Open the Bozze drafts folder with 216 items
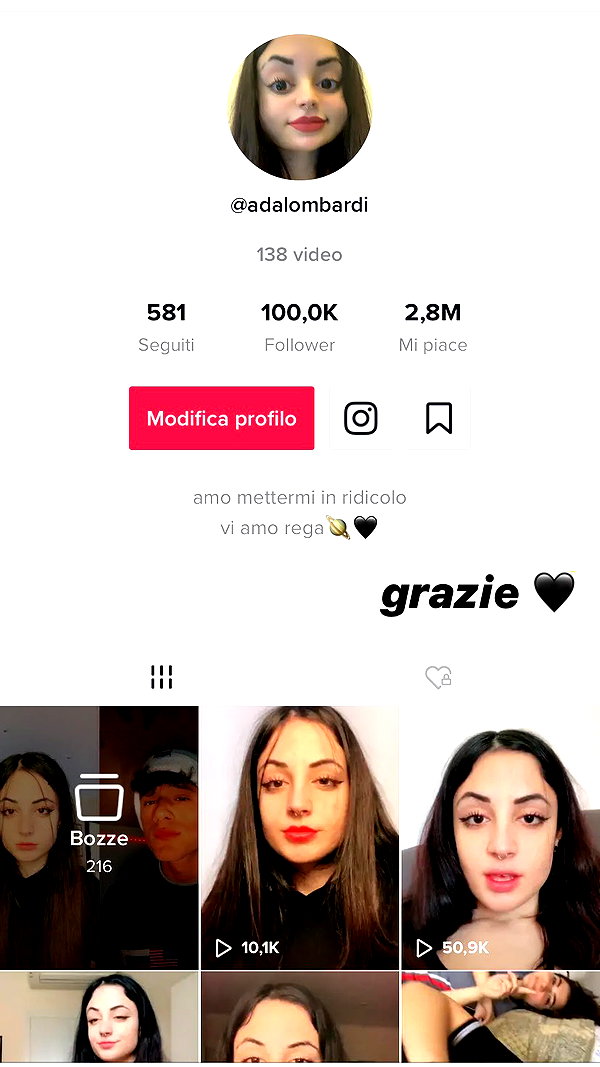 click(x=99, y=838)
